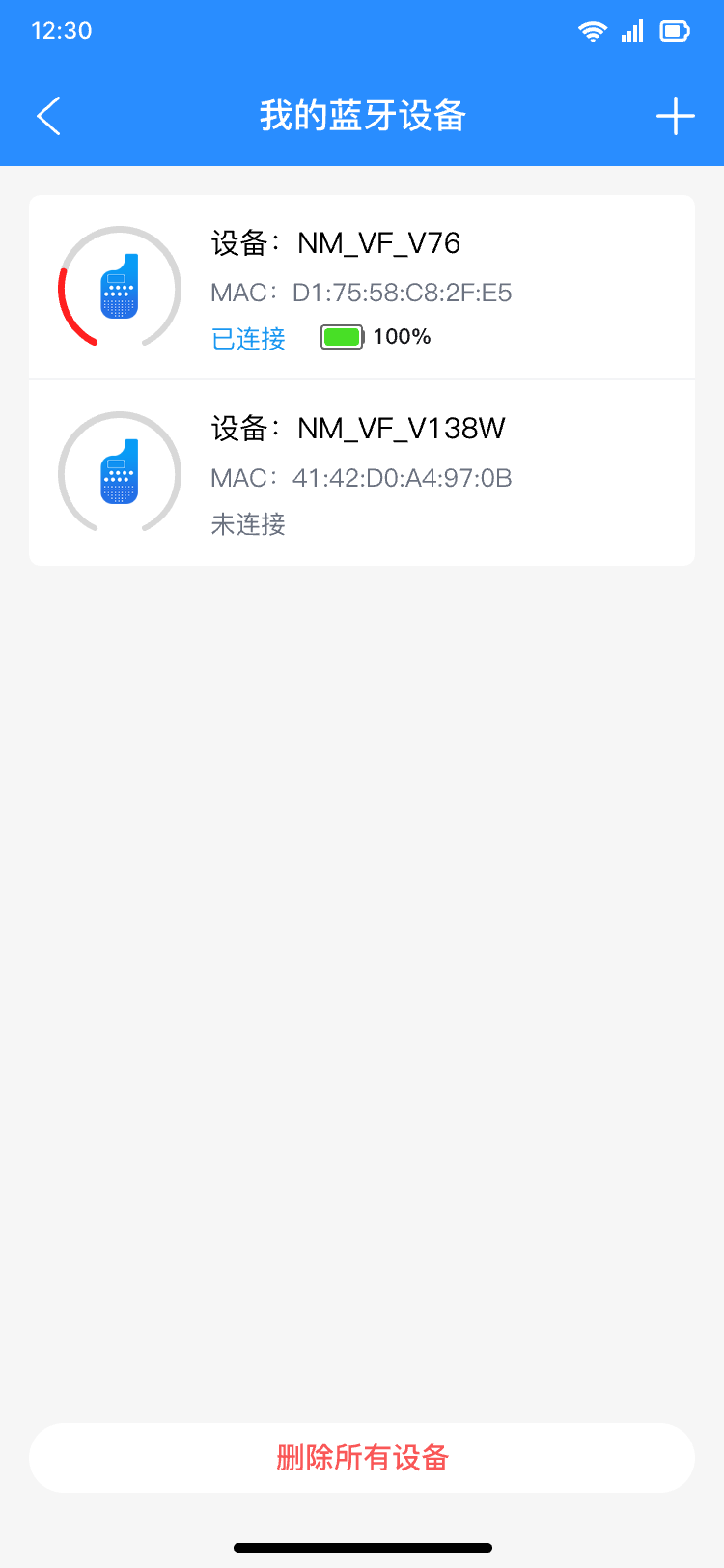The image size is (724, 1568).
Task: Tap 删除所有设备 to remove all devices
Action: pos(362,1457)
